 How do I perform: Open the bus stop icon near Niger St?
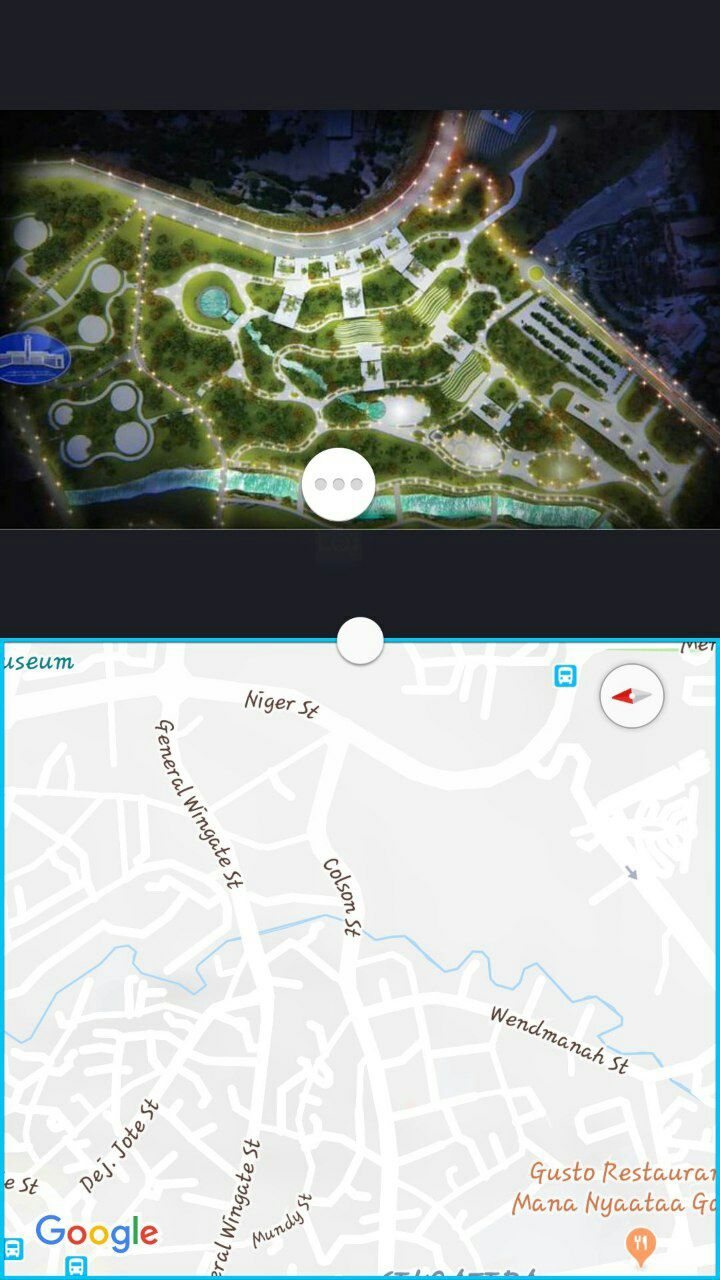[566, 676]
